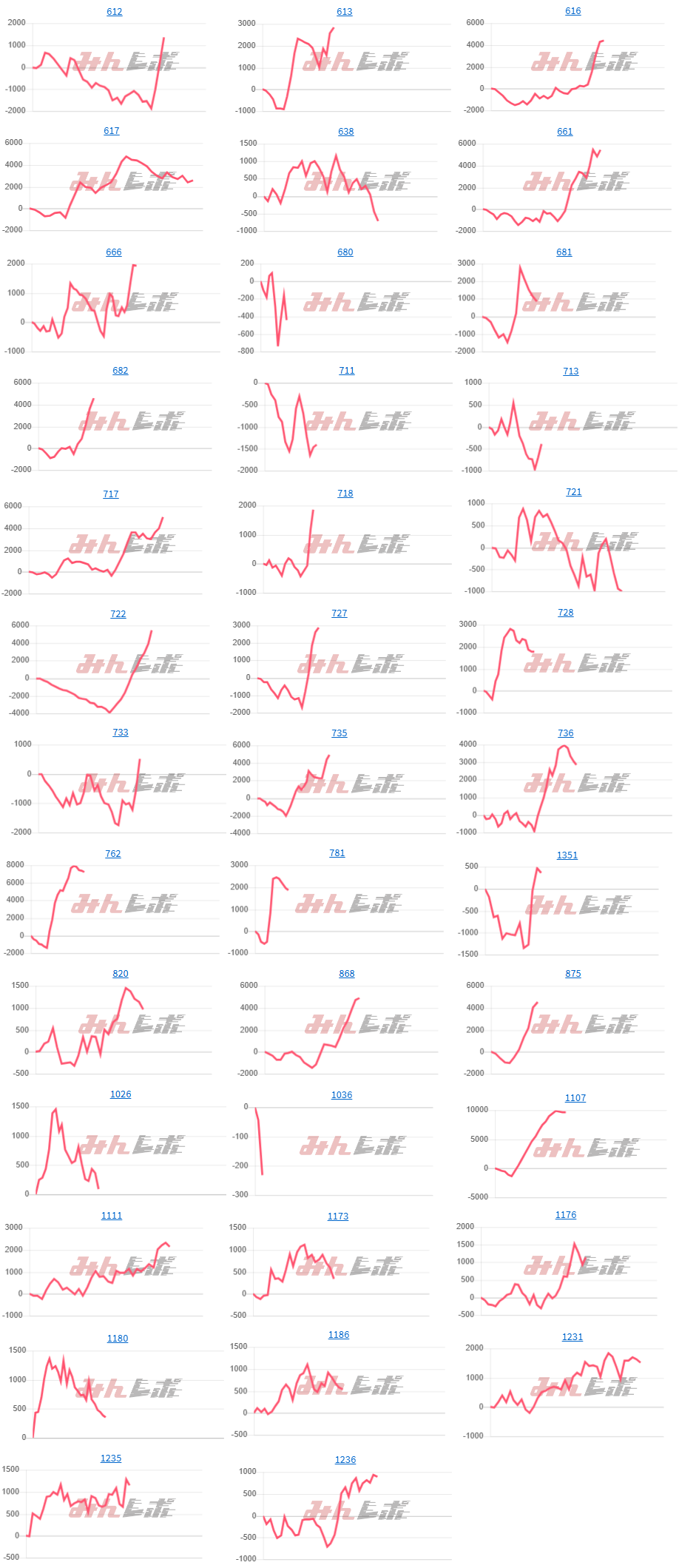Screen dimensions: 679x1568
Task: Open the 735 link
Action: pyautogui.click(x=339, y=733)
